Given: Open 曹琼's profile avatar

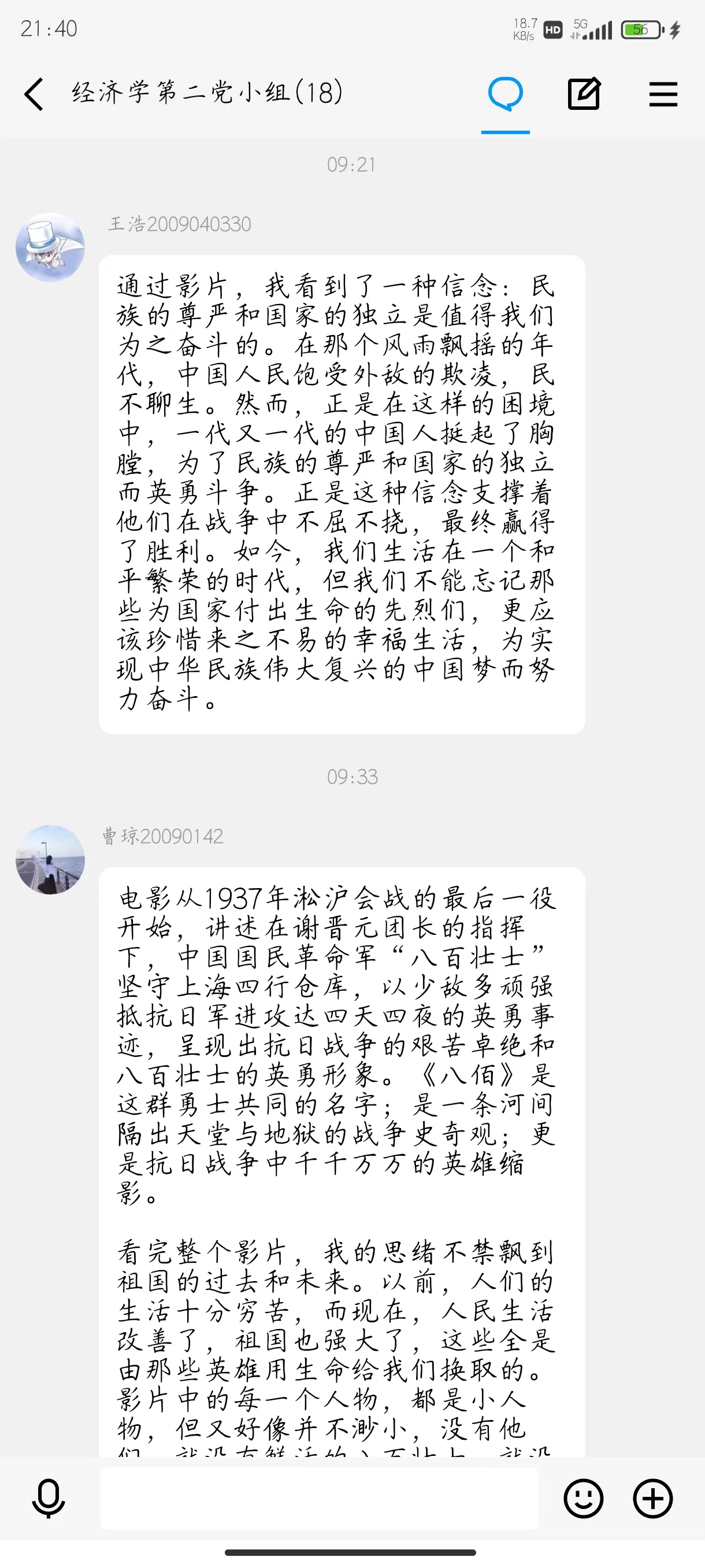Looking at the screenshot, I should pos(50,860).
